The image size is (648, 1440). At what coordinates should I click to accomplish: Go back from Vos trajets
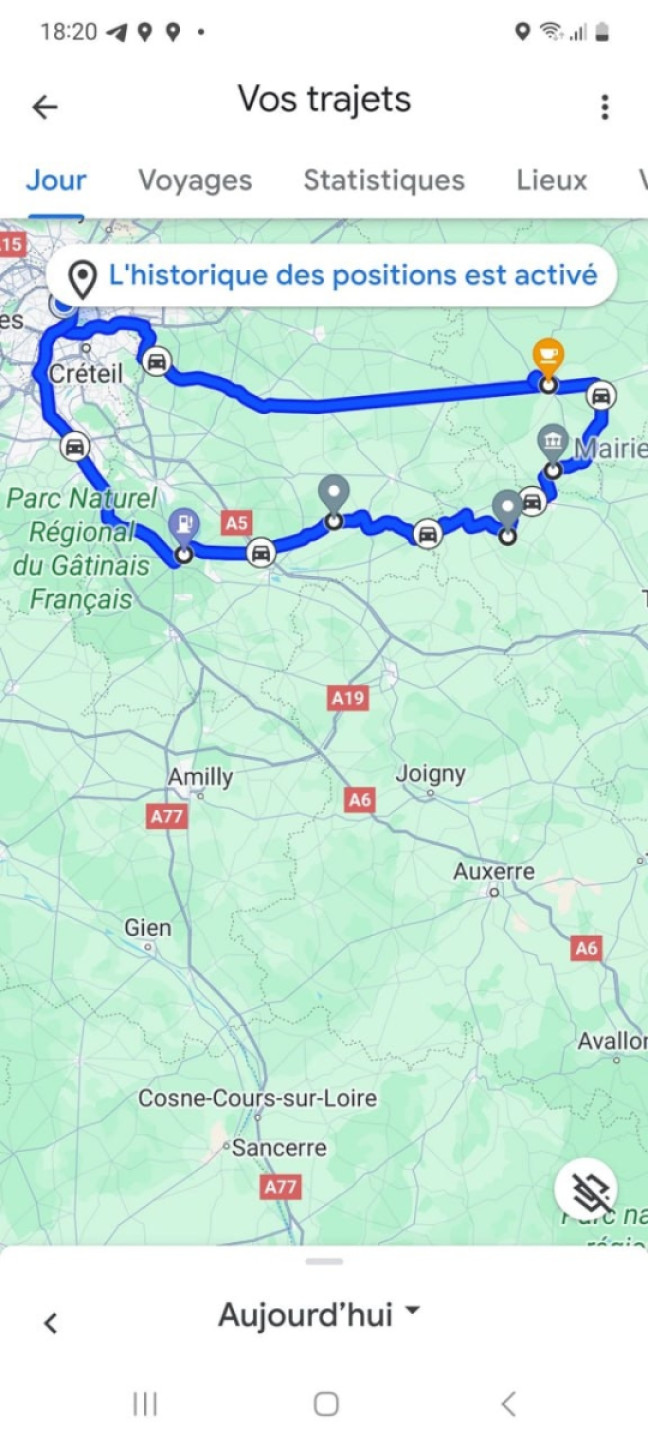45,107
